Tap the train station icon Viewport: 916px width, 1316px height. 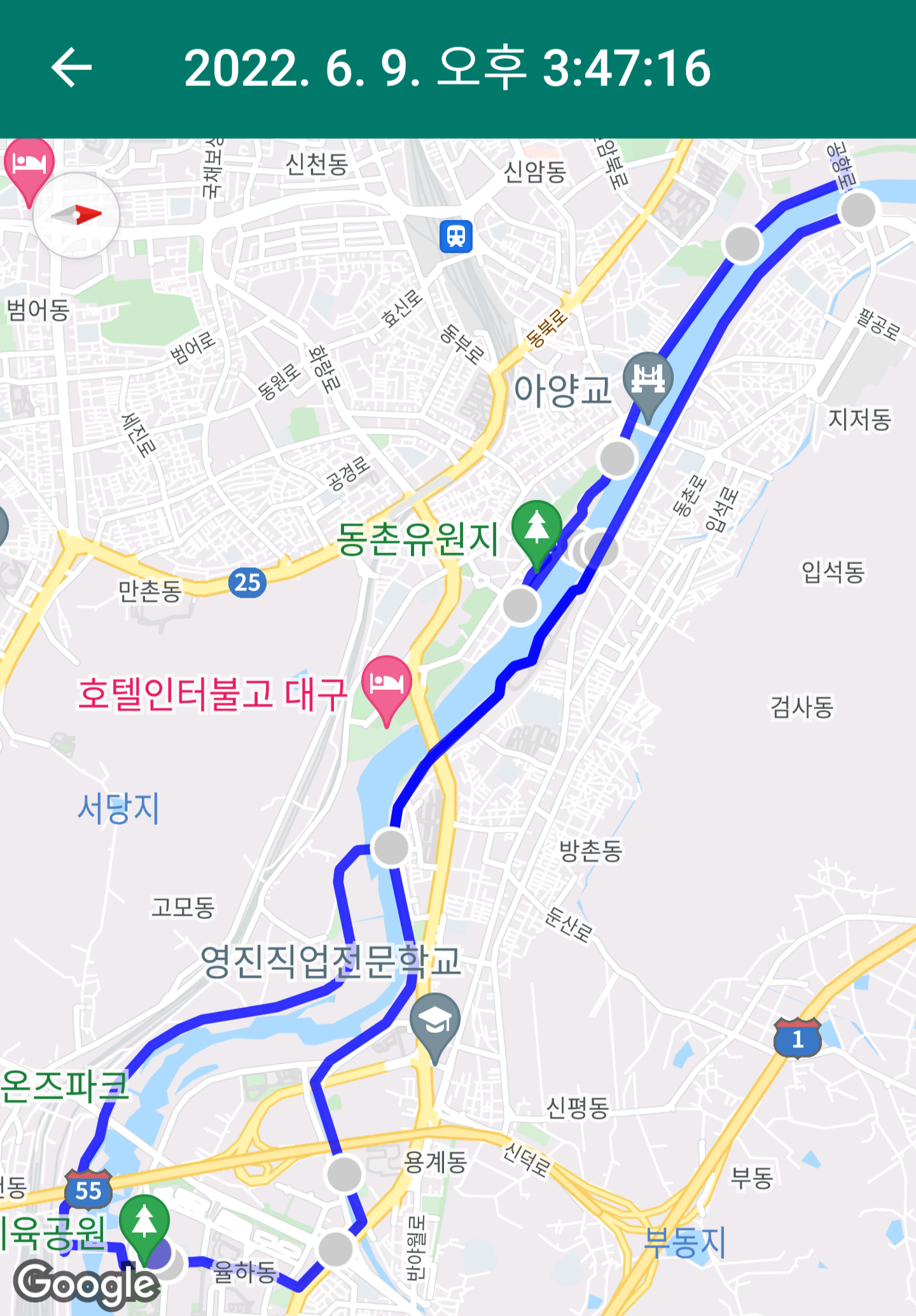[456, 237]
